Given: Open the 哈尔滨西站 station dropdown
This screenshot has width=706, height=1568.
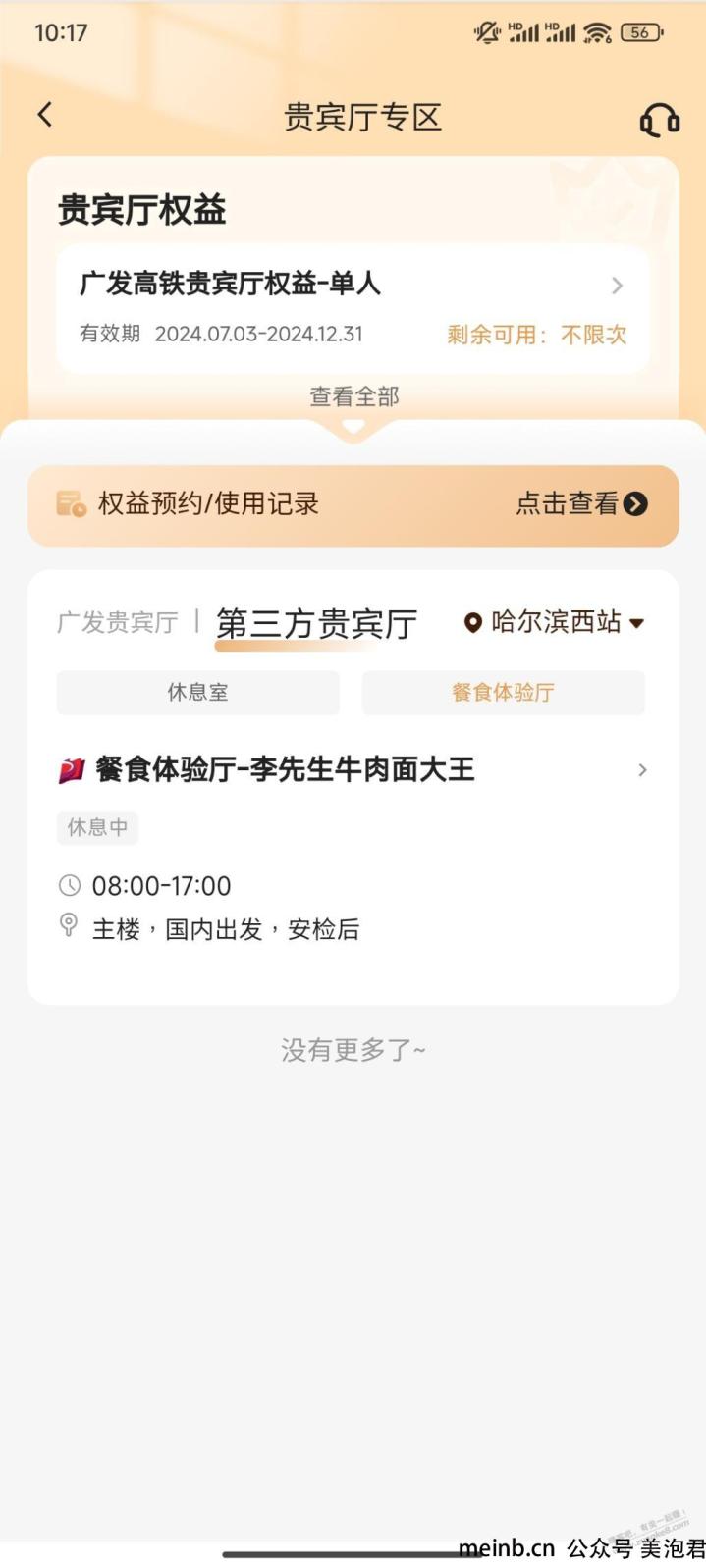Looking at the screenshot, I should (554, 622).
